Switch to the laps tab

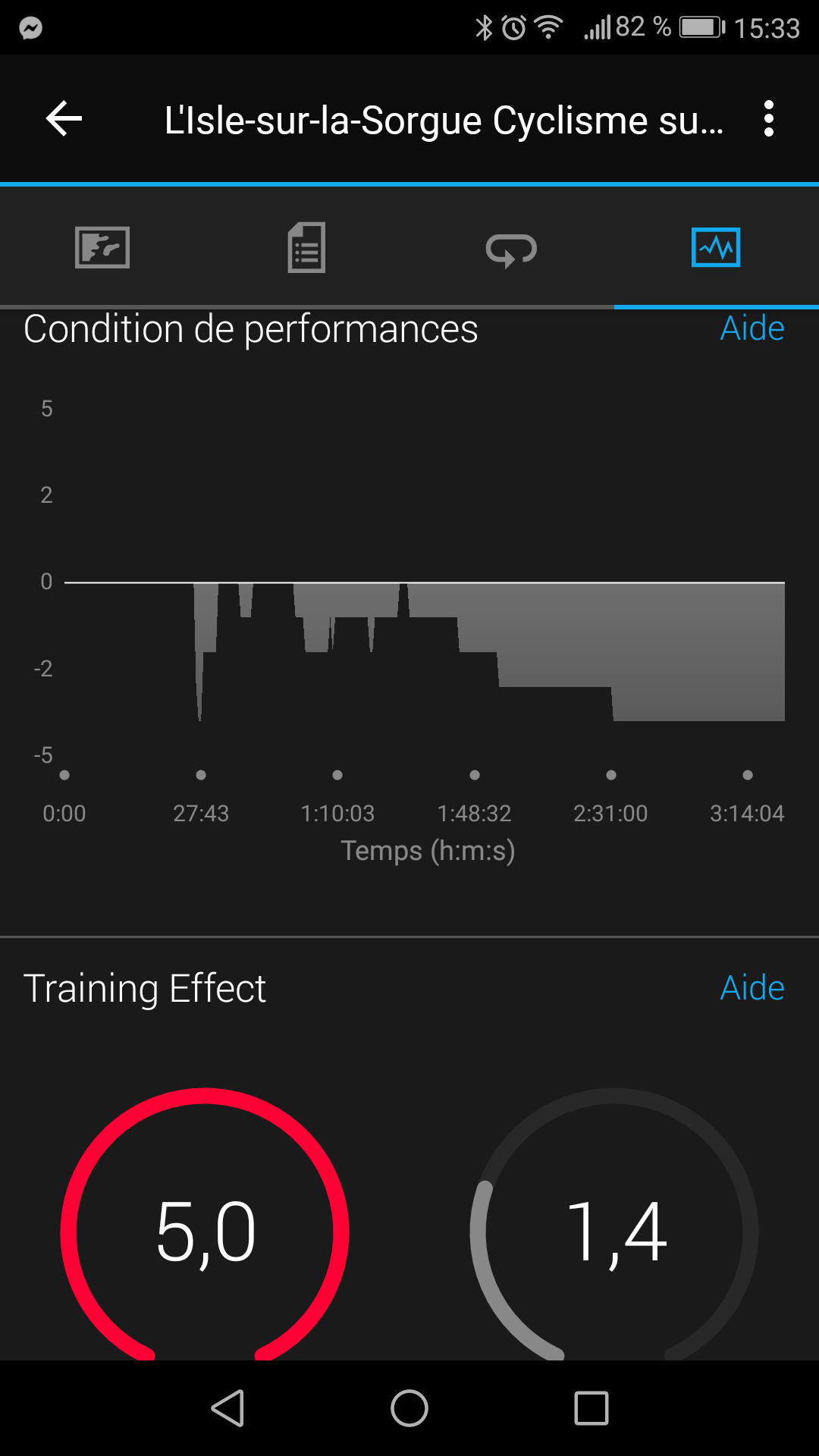click(511, 249)
